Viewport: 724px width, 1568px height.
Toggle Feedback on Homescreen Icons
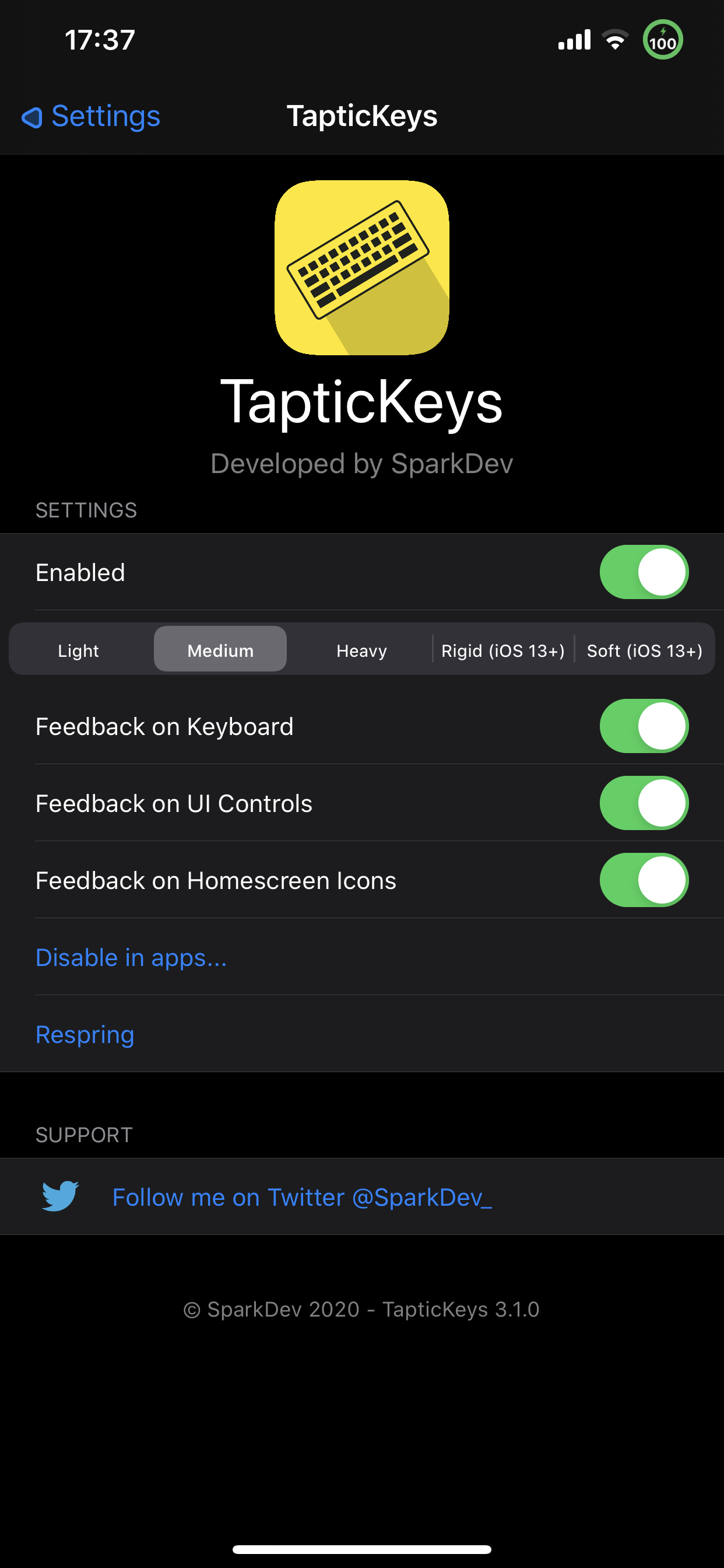pos(644,880)
